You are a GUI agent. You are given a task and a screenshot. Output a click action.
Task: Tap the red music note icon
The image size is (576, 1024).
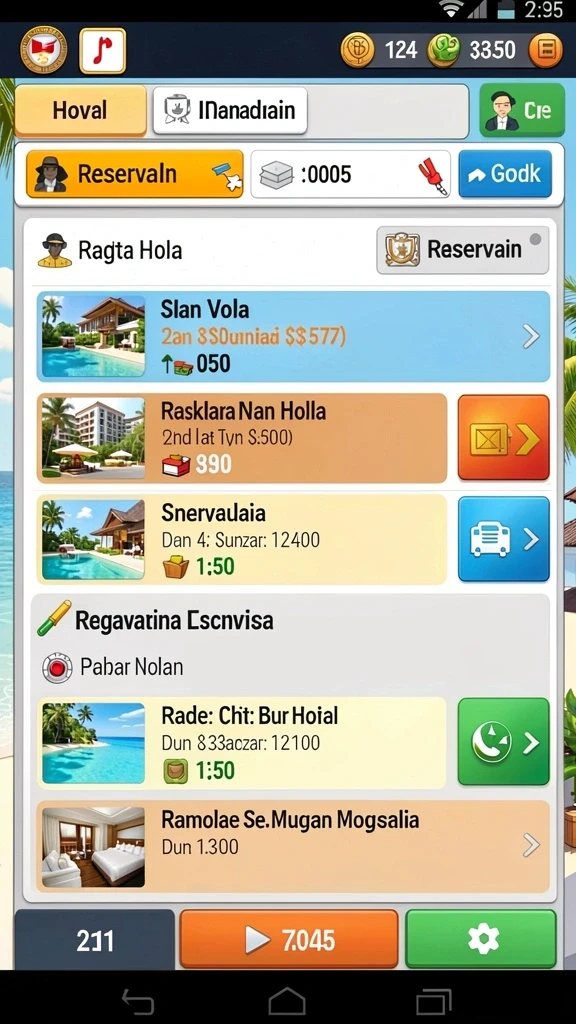(x=103, y=50)
